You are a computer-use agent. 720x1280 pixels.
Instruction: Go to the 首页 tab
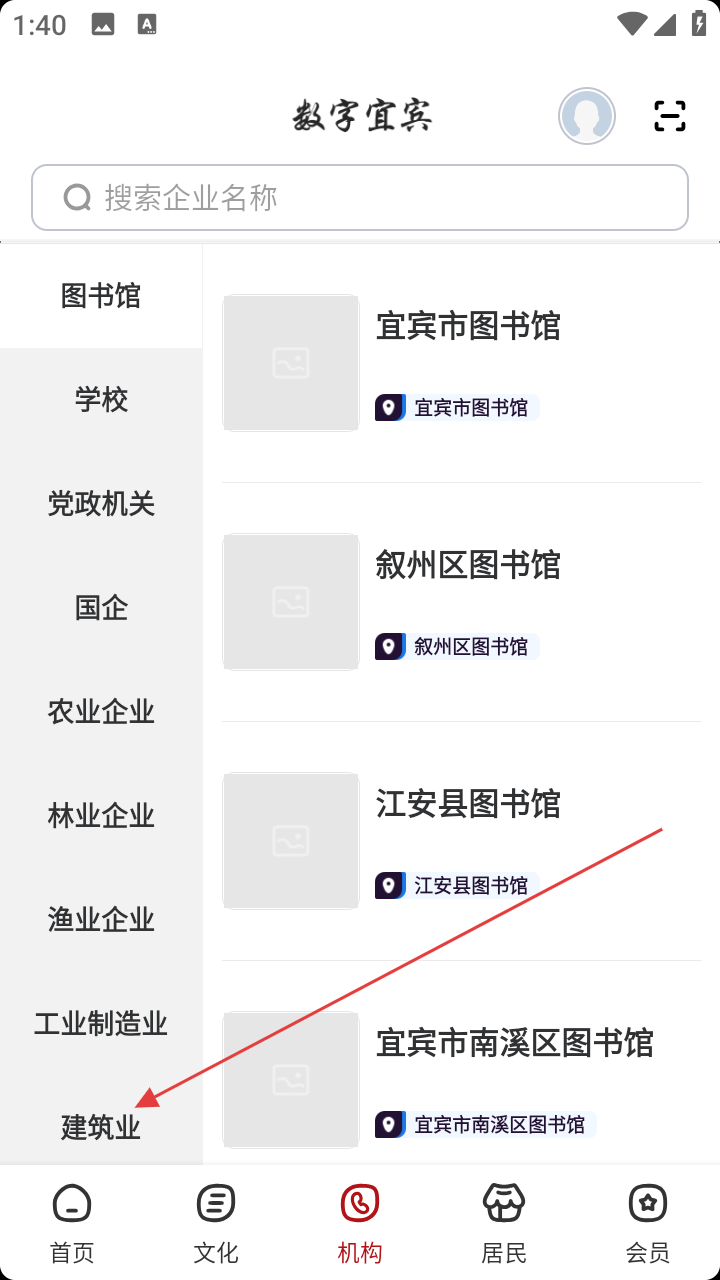point(72,1222)
